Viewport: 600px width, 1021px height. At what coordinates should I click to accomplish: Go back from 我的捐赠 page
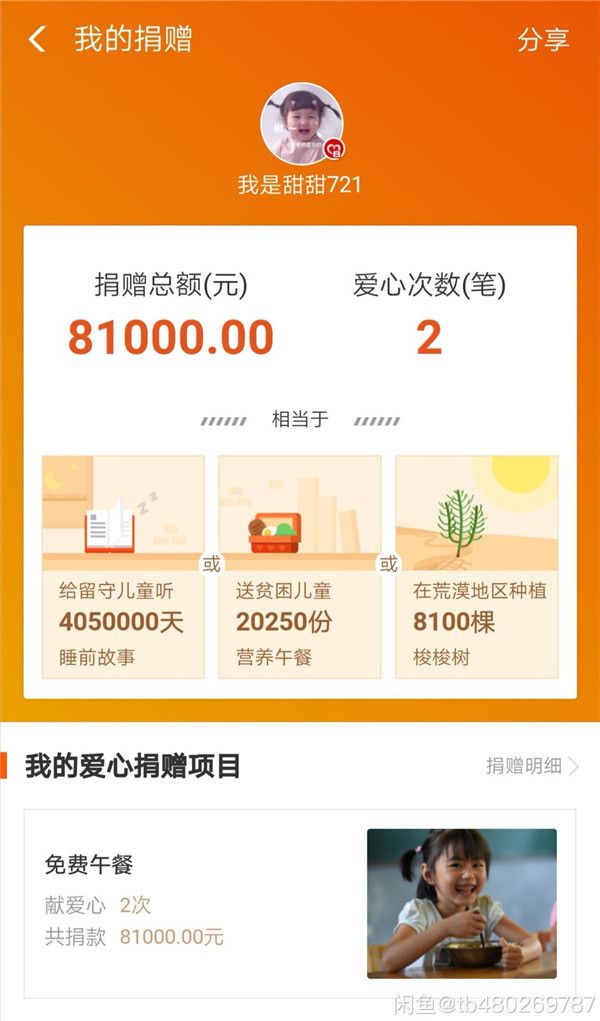[x=37, y=40]
